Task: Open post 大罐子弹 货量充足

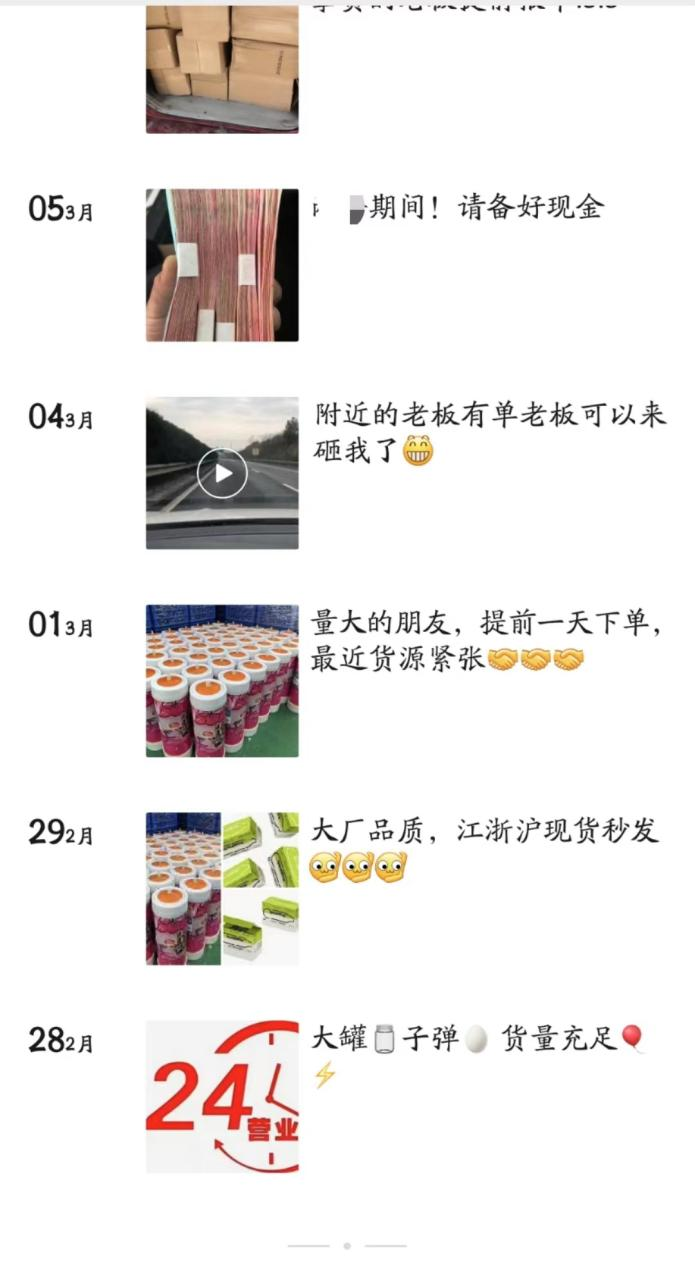Action: [x=479, y=1056]
